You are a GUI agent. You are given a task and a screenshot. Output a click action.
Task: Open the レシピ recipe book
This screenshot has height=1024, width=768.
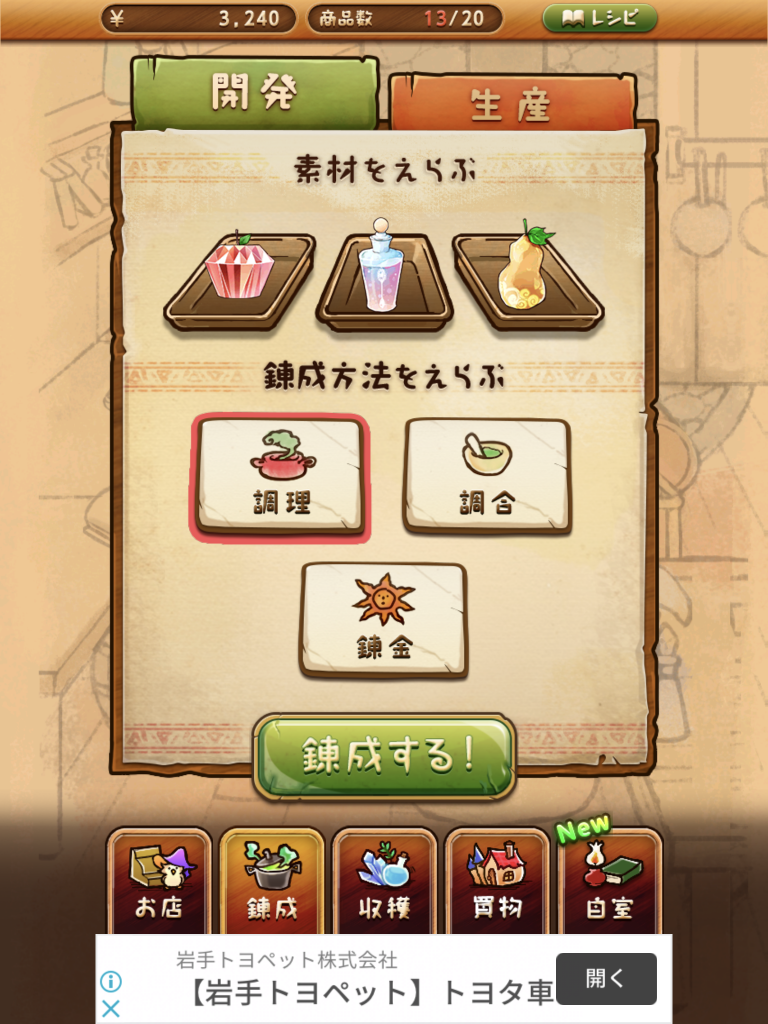click(x=600, y=18)
